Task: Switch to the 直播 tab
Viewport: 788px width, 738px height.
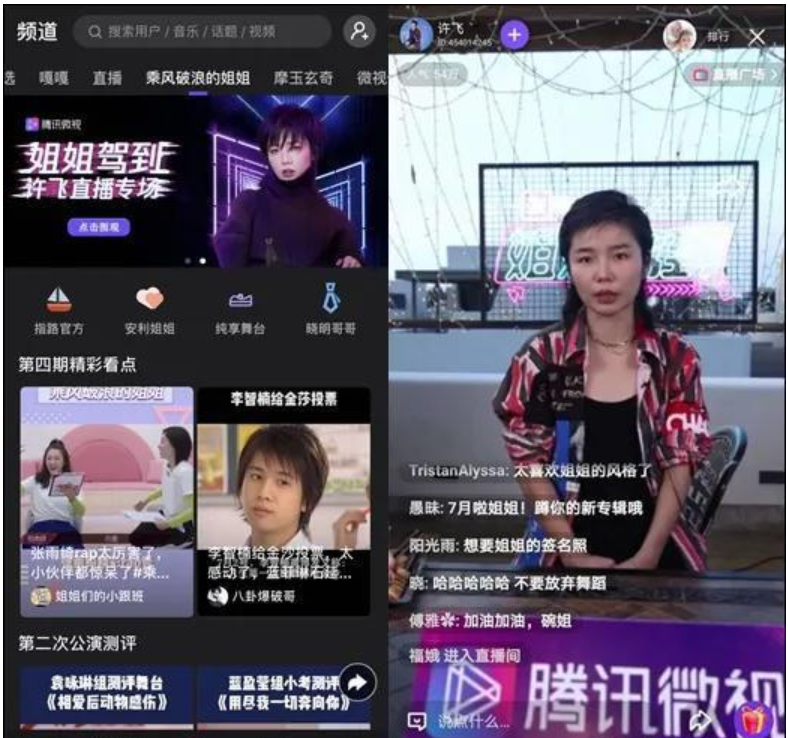Action: (x=107, y=77)
